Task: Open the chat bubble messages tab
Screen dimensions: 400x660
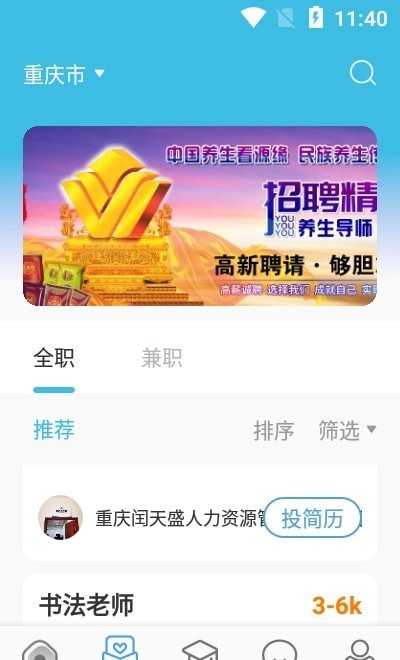Action: 280,649
